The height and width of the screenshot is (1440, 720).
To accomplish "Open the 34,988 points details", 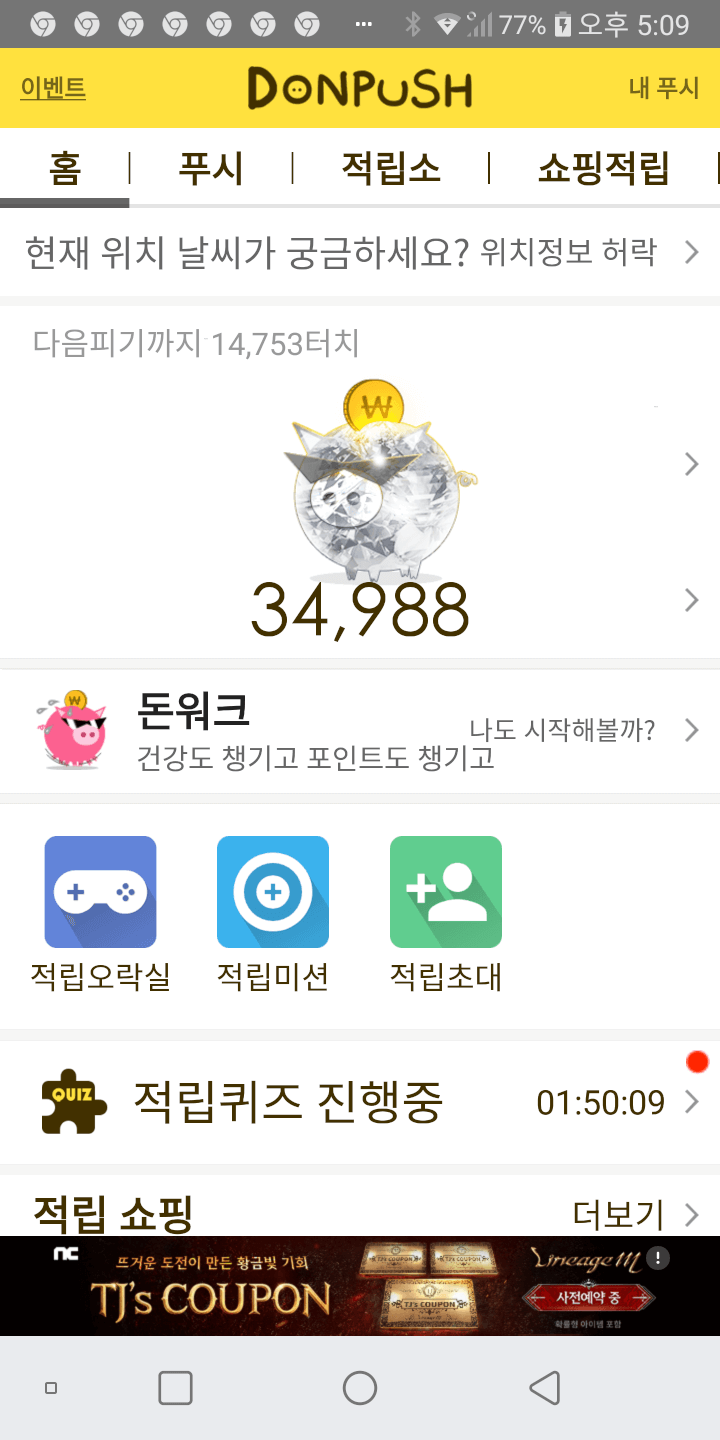I will tap(360, 610).
